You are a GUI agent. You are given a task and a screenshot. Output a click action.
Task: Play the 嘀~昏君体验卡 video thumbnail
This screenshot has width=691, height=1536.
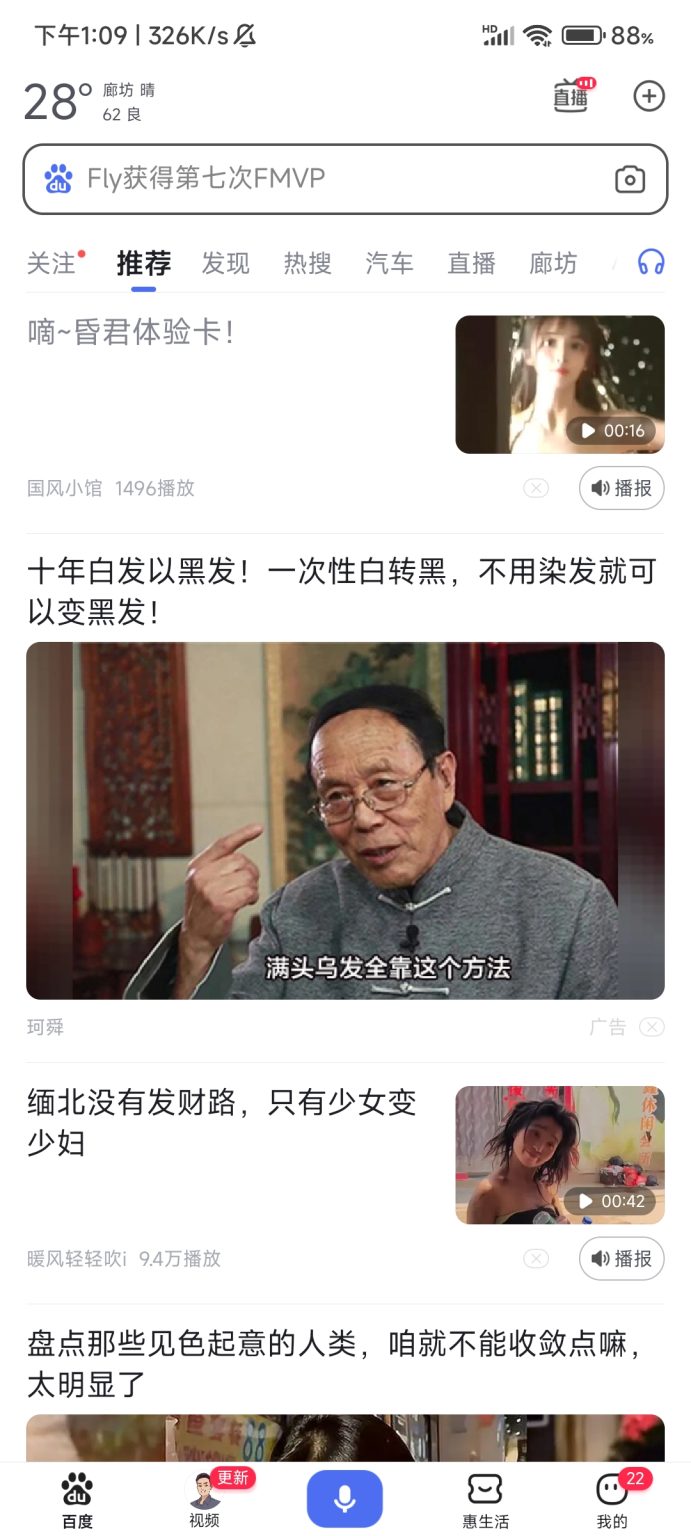(560, 384)
